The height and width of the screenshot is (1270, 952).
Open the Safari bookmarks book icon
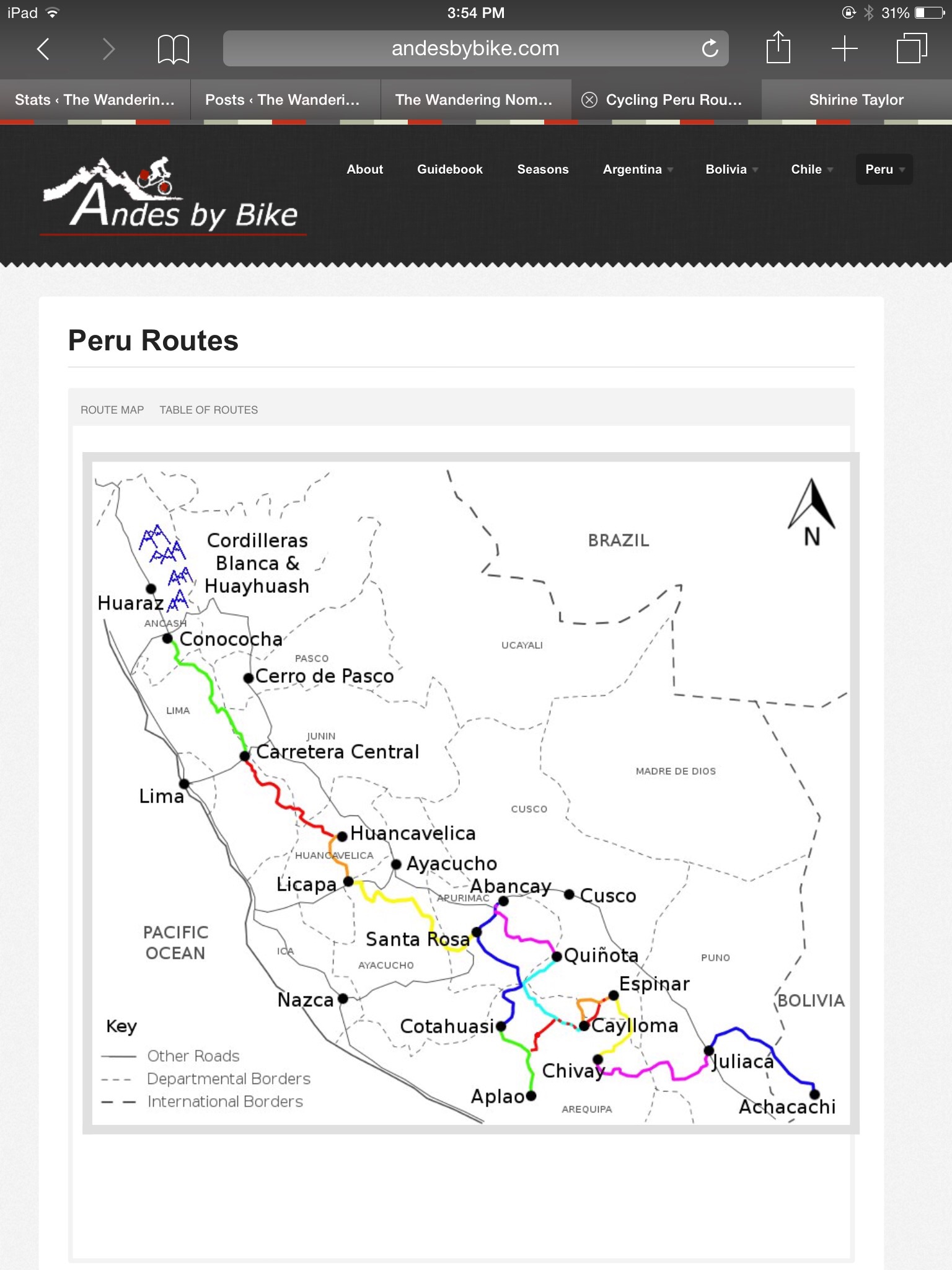(x=173, y=48)
